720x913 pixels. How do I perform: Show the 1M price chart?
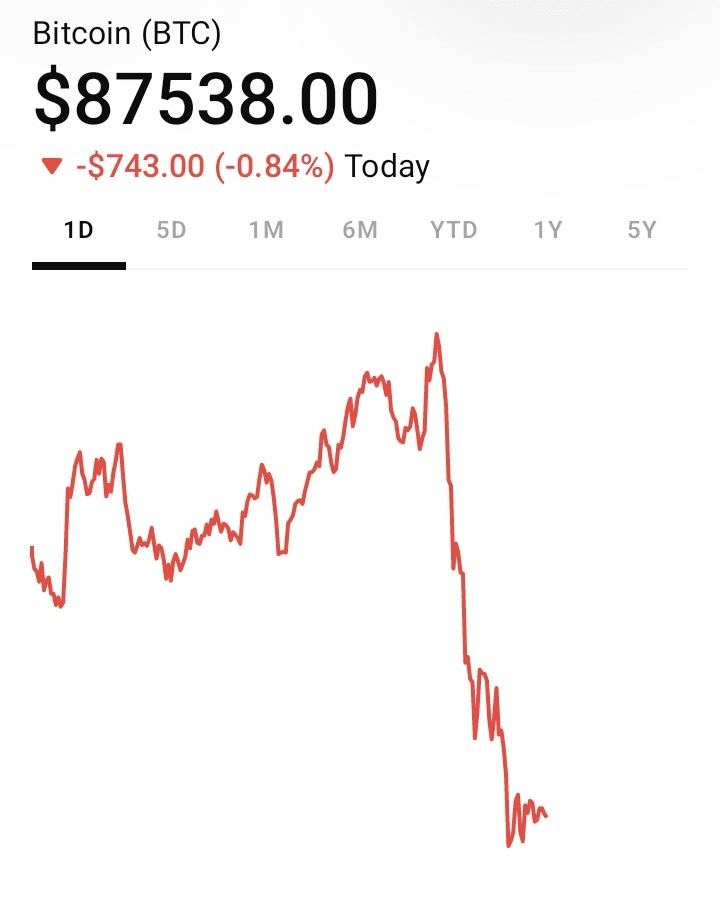(x=266, y=231)
